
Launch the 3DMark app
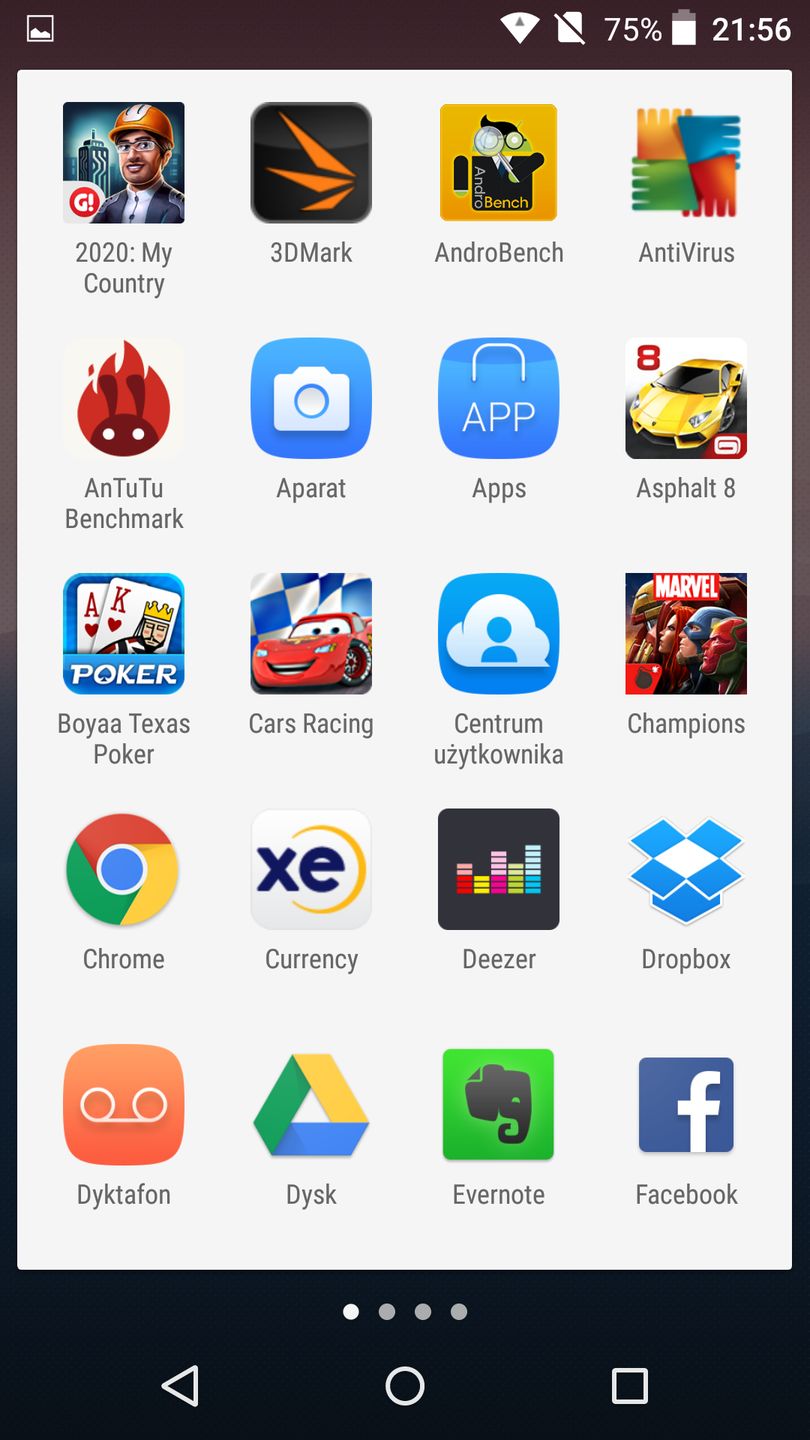[311, 163]
